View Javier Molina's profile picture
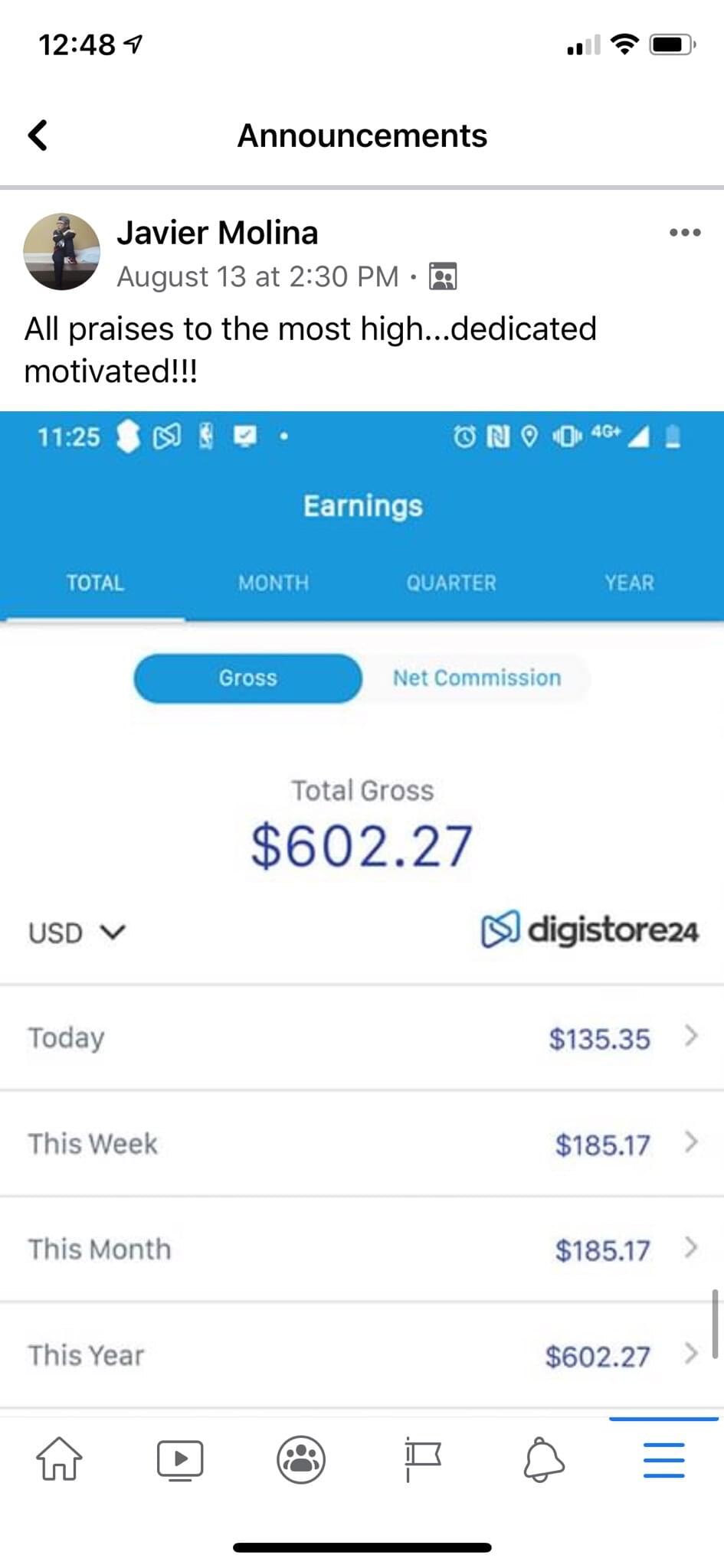This screenshot has width=724, height=1568. pyautogui.click(x=61, y=252)
